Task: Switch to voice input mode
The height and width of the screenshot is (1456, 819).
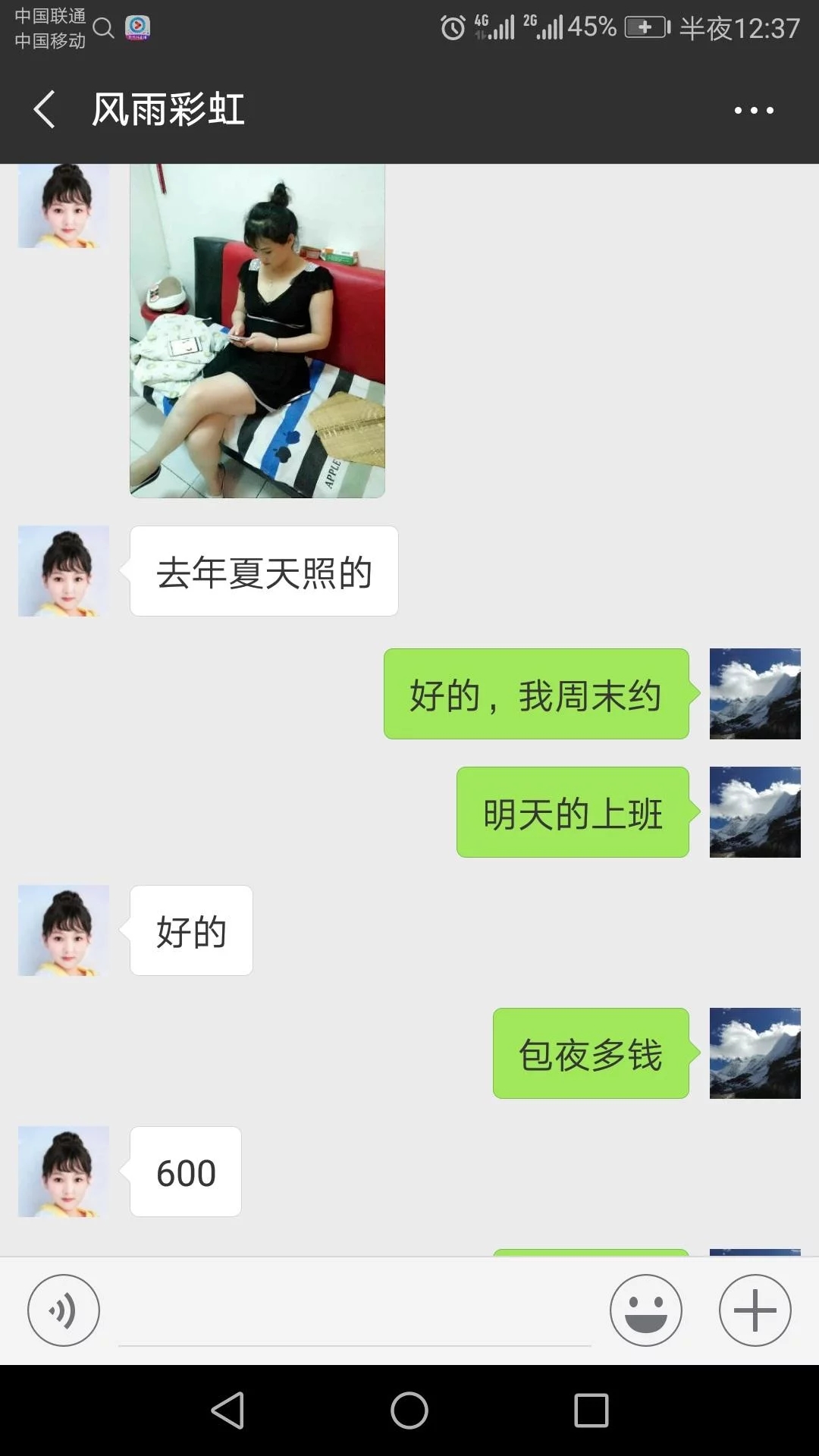Action: click(64, 1310)
